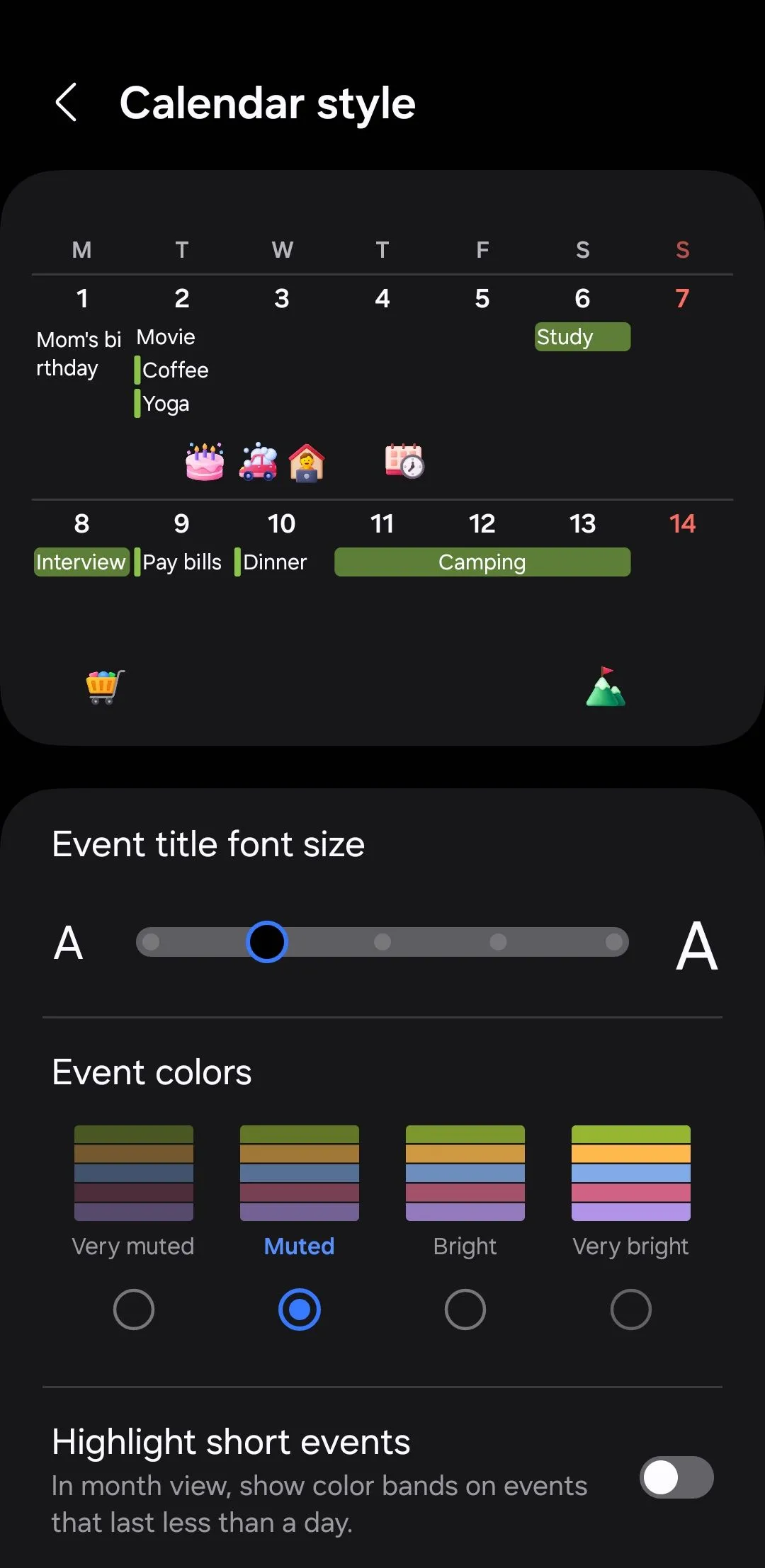Select Muted event colors radio button
765x1568 pixels.
tap(299, 1309)
